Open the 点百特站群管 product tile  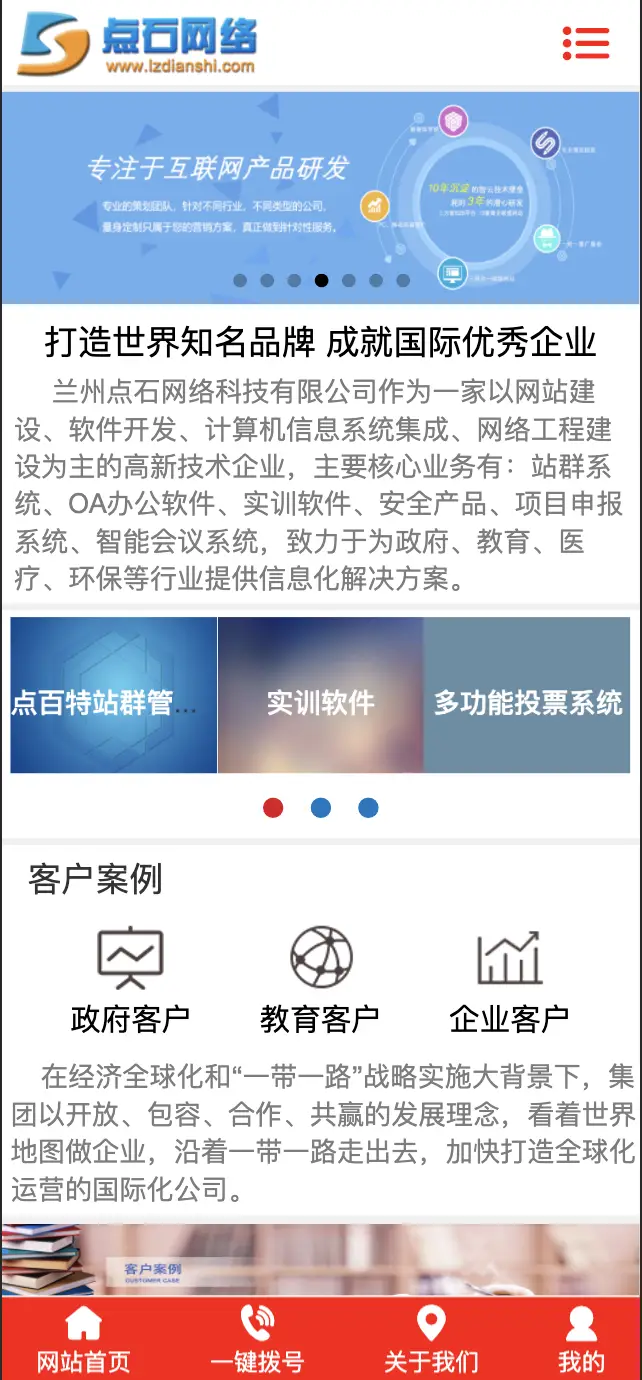tap(113, 695)
